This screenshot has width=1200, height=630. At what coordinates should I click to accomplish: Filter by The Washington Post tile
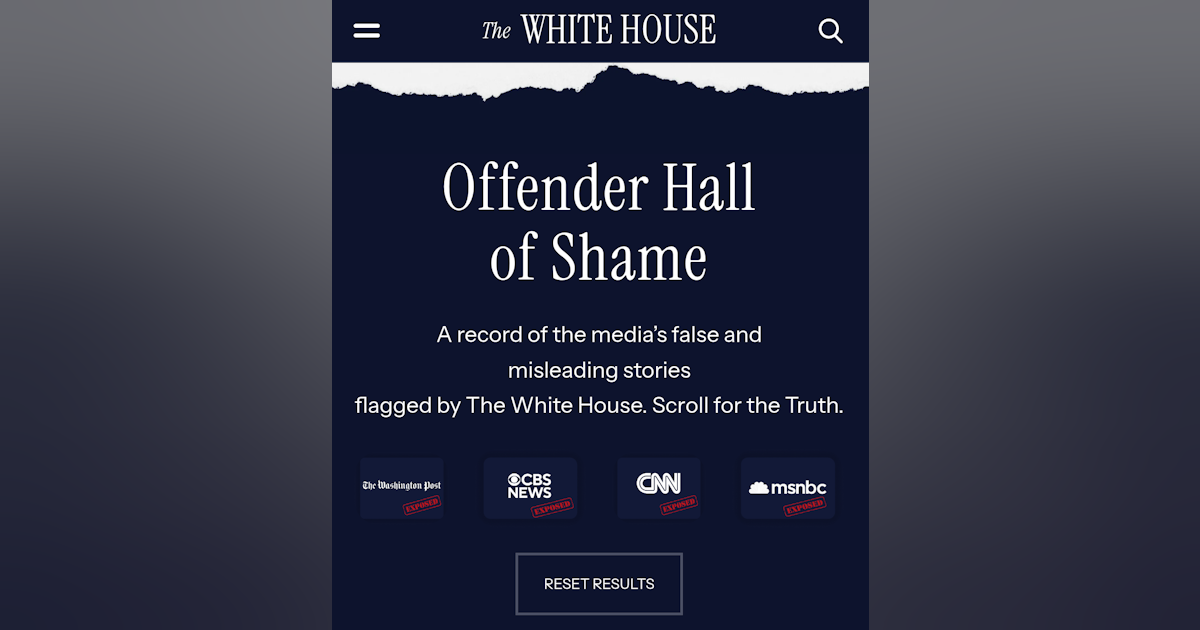coord(402,488)
